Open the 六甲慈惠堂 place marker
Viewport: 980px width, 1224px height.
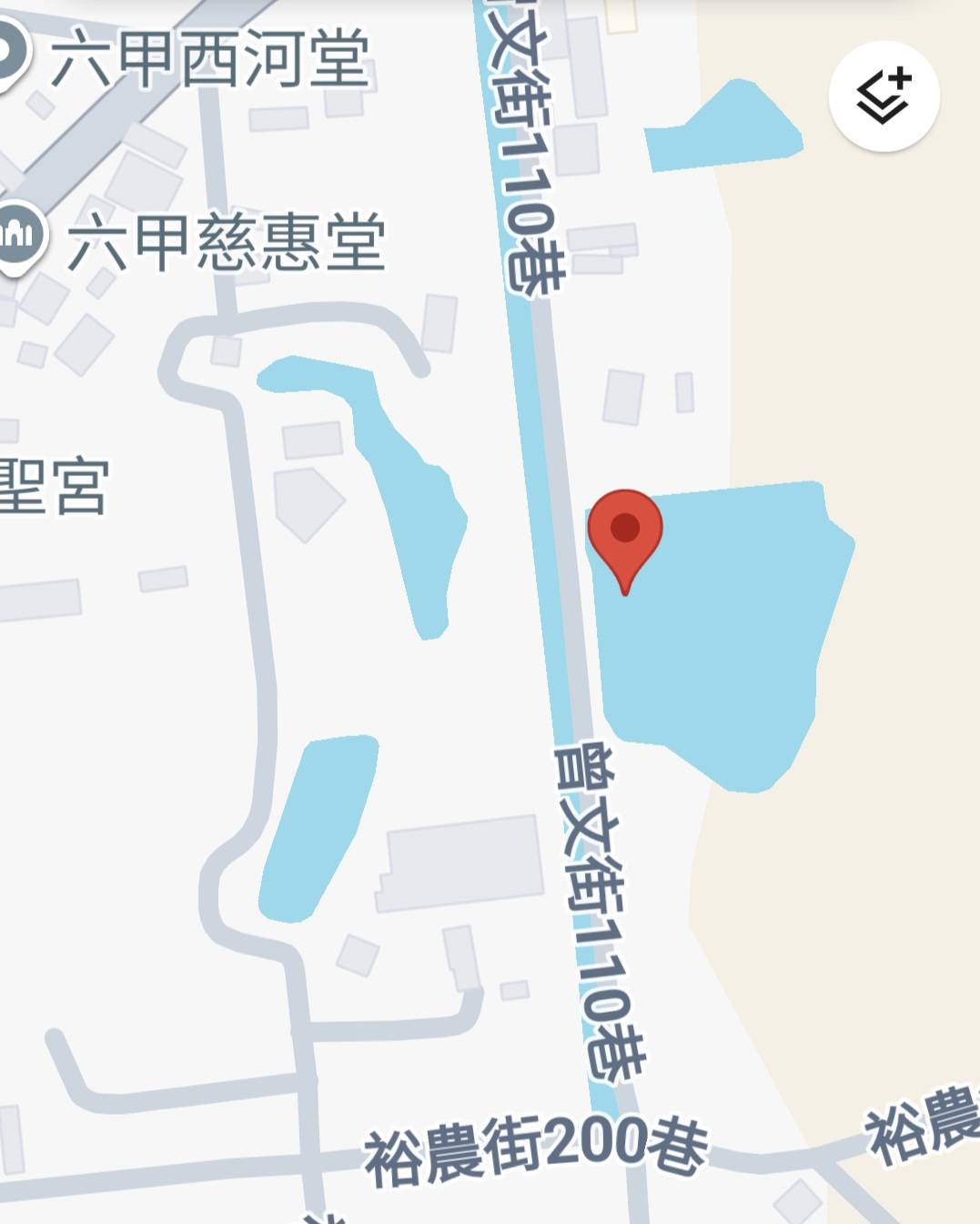pos(18,236)
